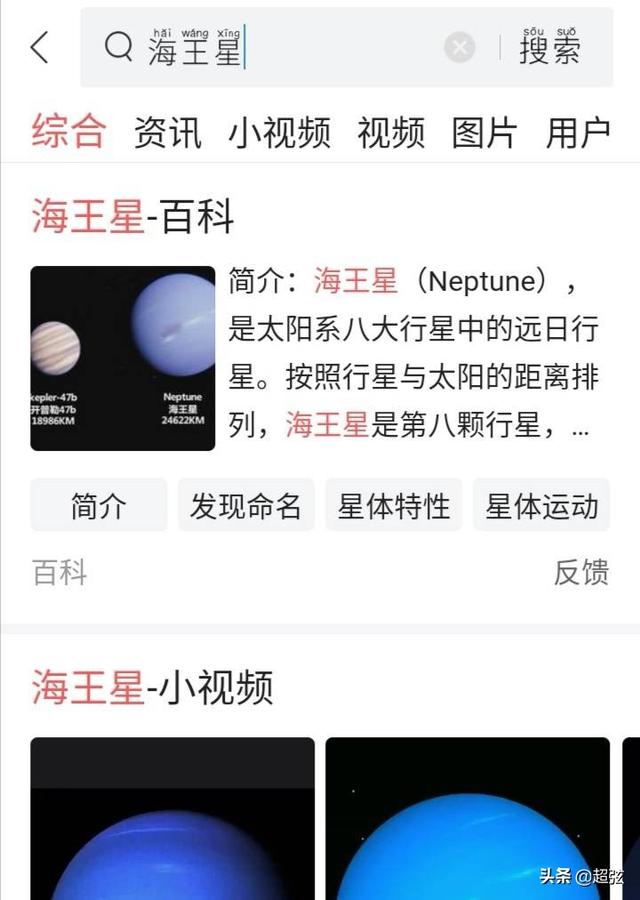The image size is (640, 900).
Task: Open the Neptune encyclopedia thumbnail image
Action: point(123,358)
